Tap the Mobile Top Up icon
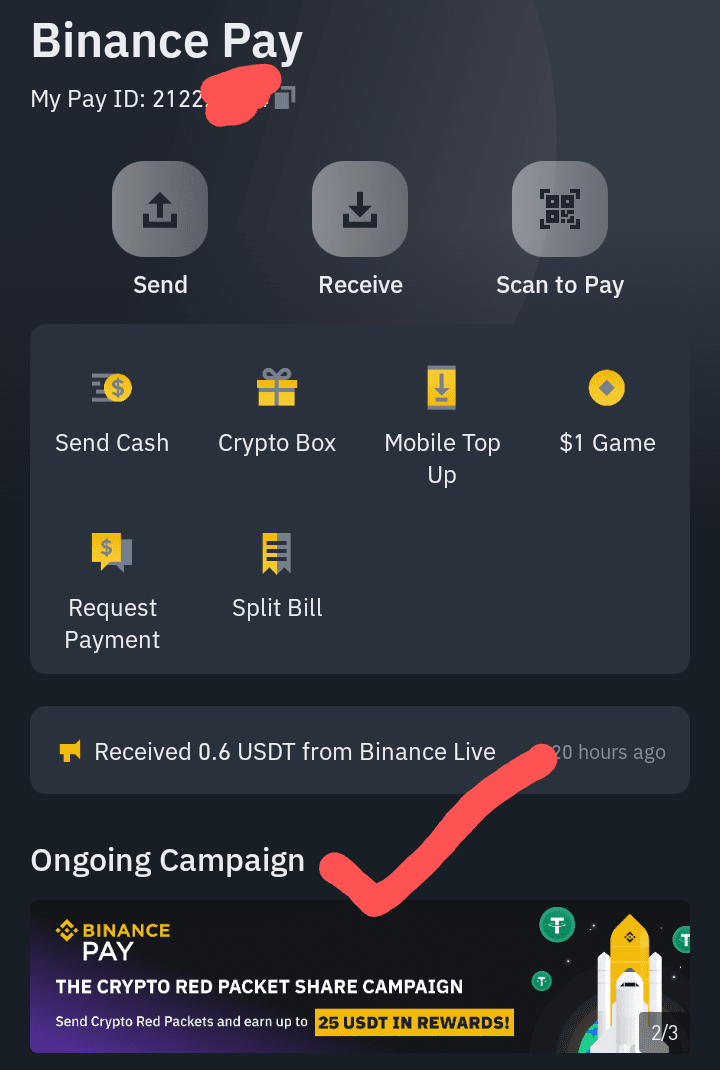720x1070 pixels. coord(442,388)
